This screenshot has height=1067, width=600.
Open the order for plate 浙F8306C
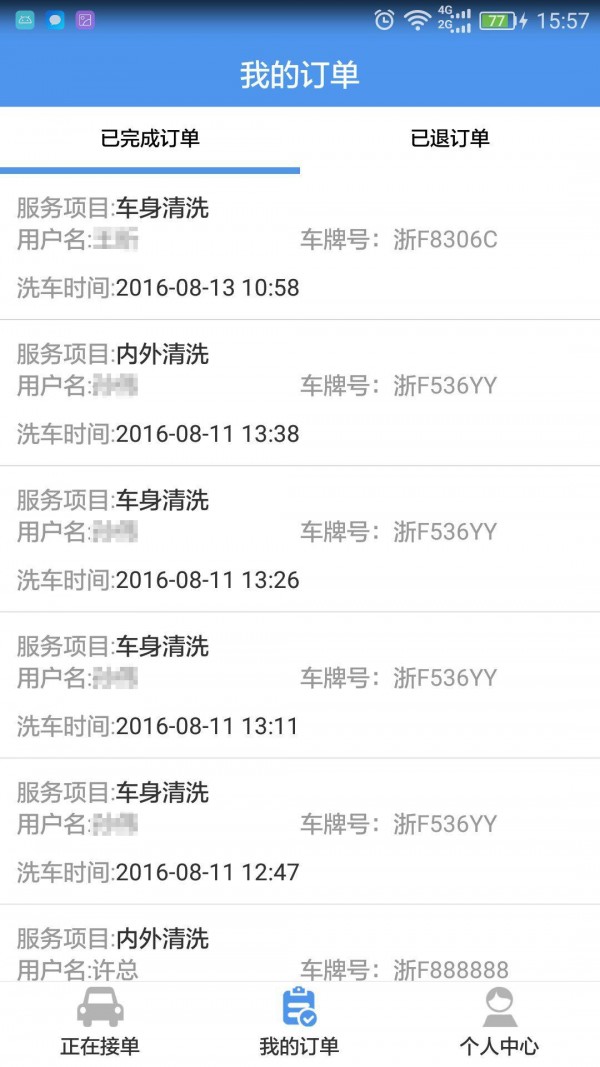[300, 247]
